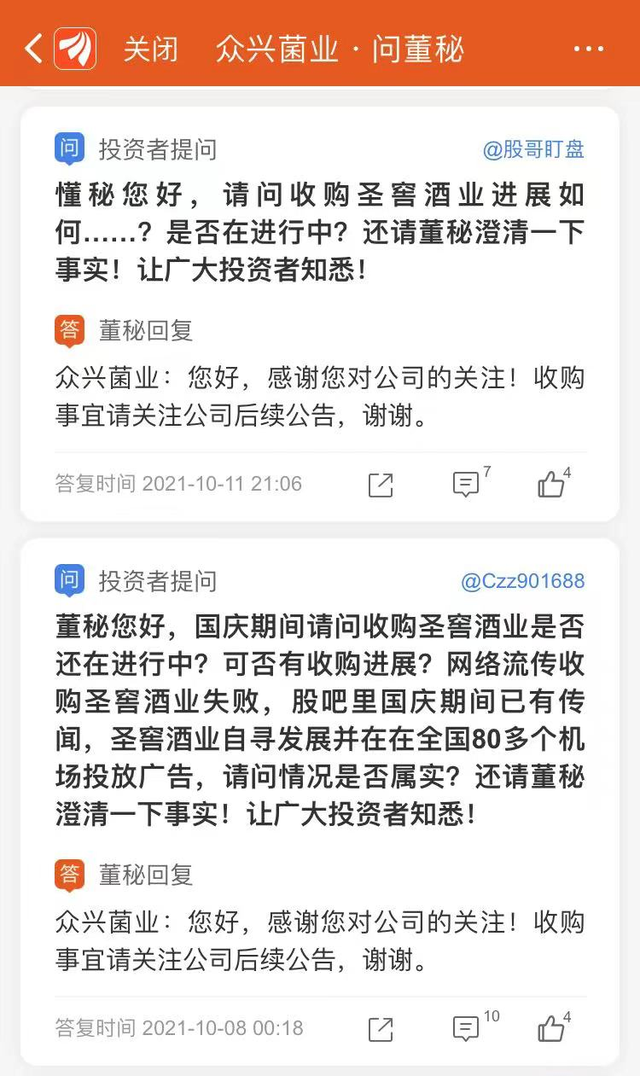Open @股哥盯盘 user profile

coord(533,150)
